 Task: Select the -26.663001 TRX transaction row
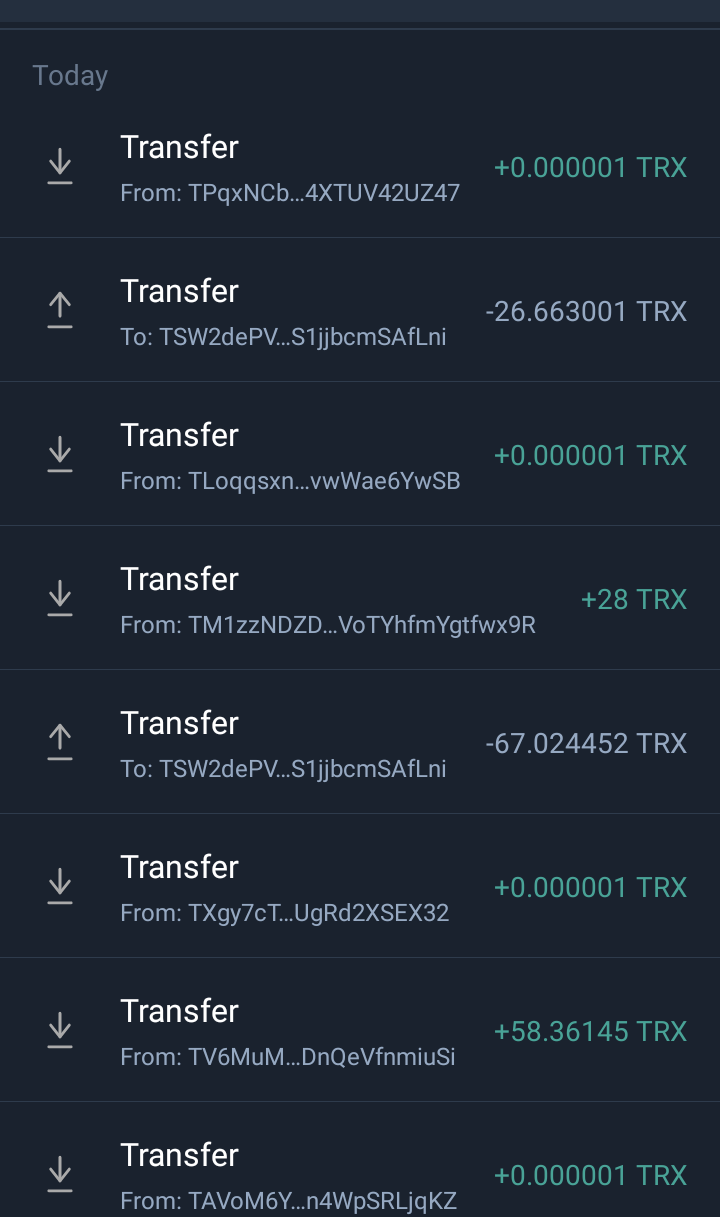coord(360,311)
